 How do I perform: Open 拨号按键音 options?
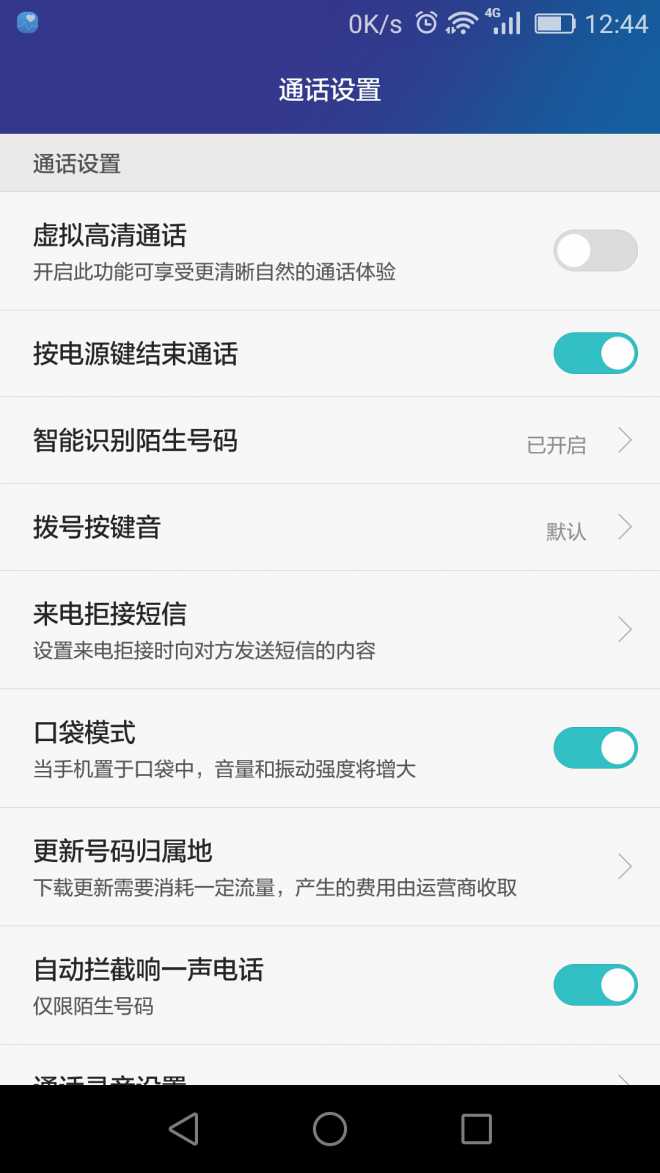tap(330, 527)
